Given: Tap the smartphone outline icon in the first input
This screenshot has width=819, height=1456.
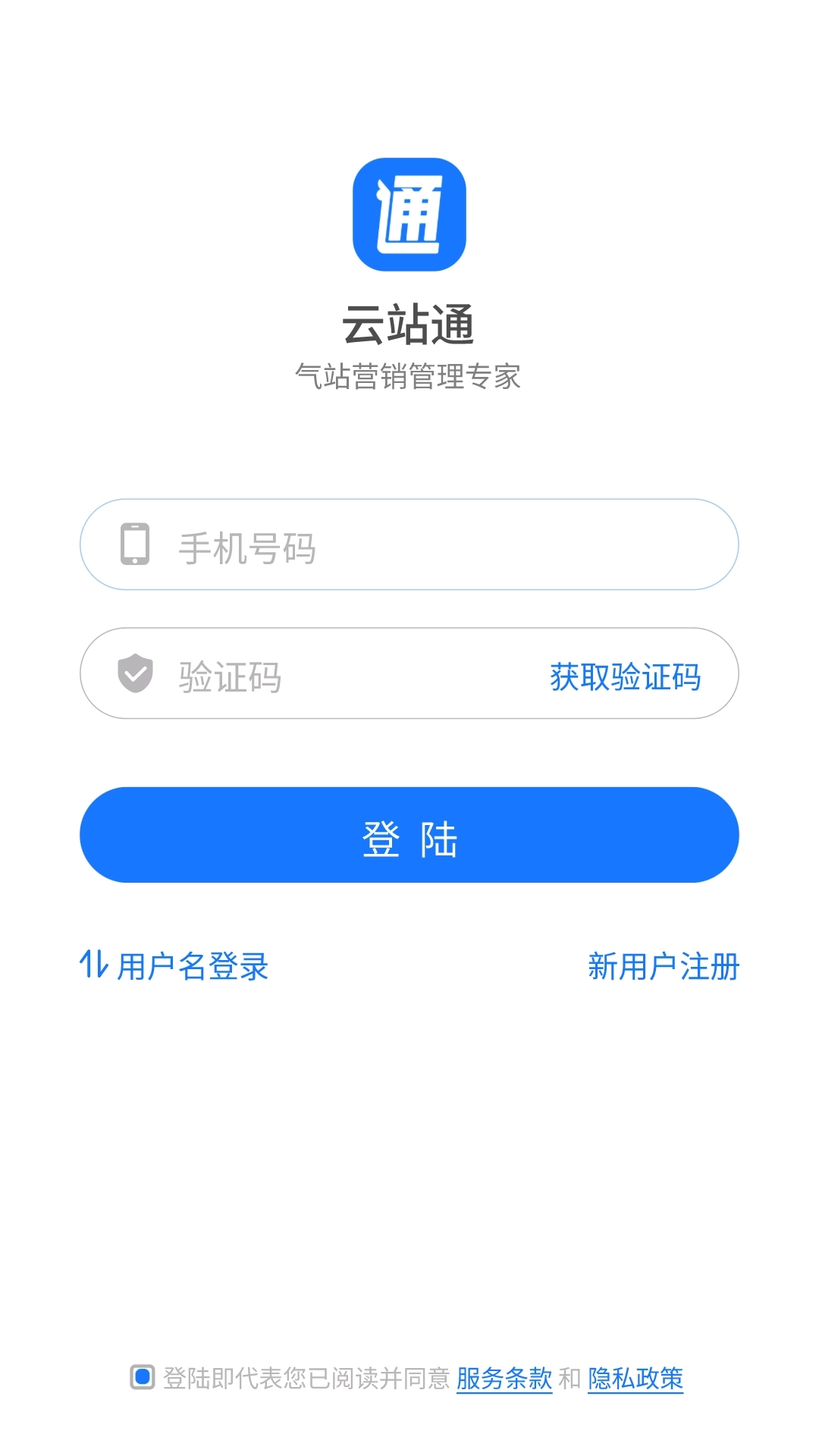Looking at the screenshot, I should (x=133, y=544).
